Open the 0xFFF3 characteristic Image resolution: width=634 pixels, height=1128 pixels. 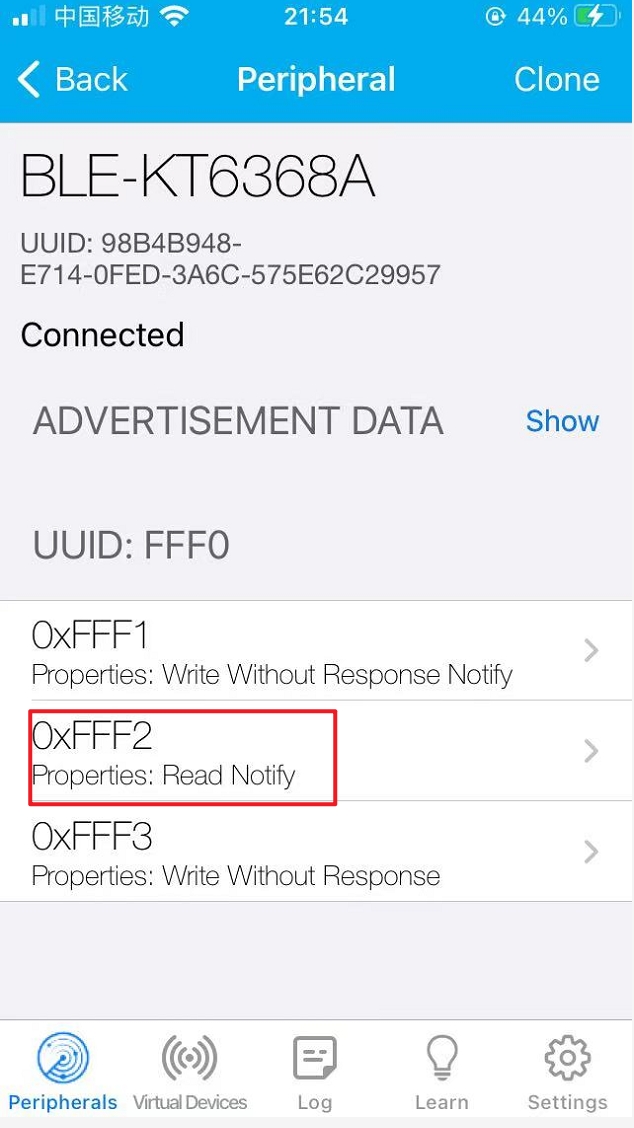click(316, 852)
